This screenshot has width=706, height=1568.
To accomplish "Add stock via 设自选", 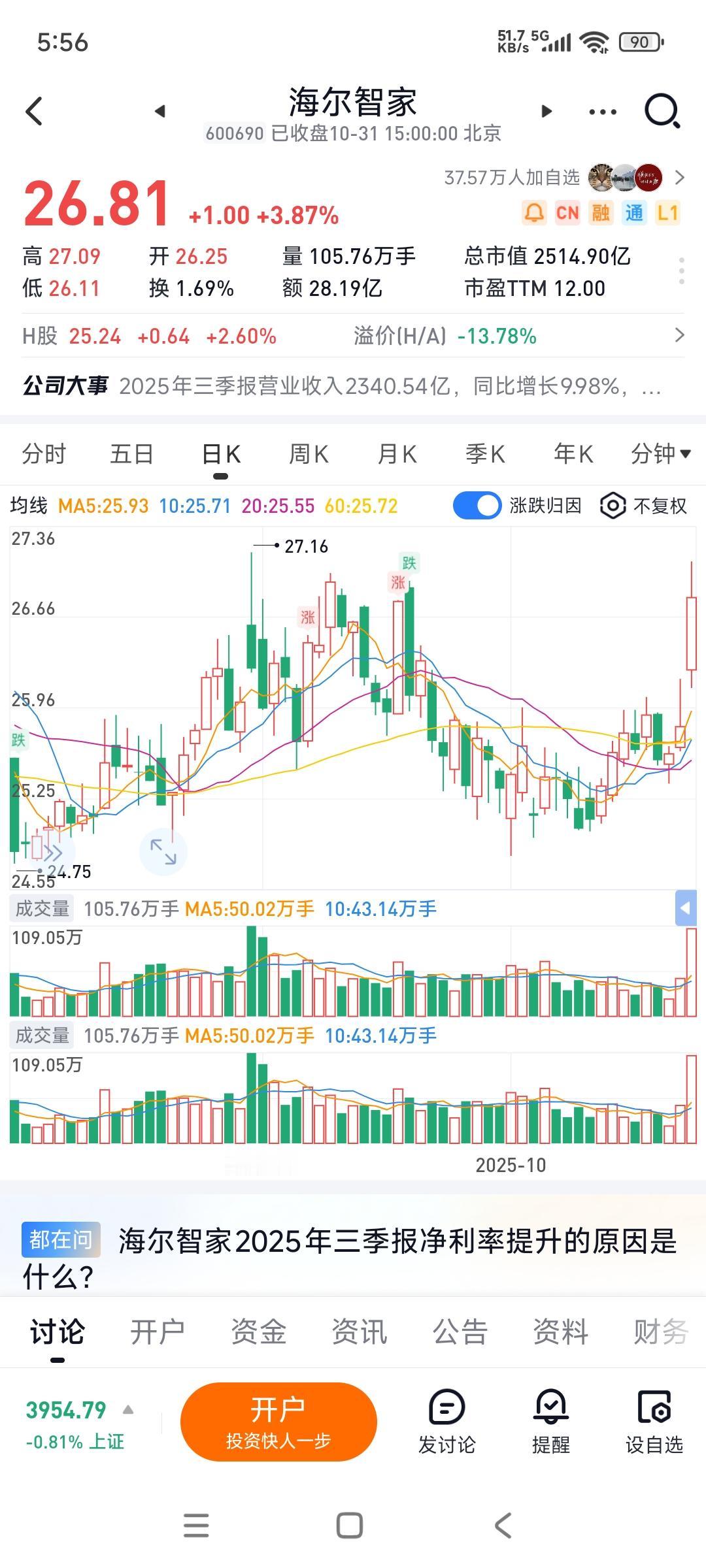I will click(654, 1422).
